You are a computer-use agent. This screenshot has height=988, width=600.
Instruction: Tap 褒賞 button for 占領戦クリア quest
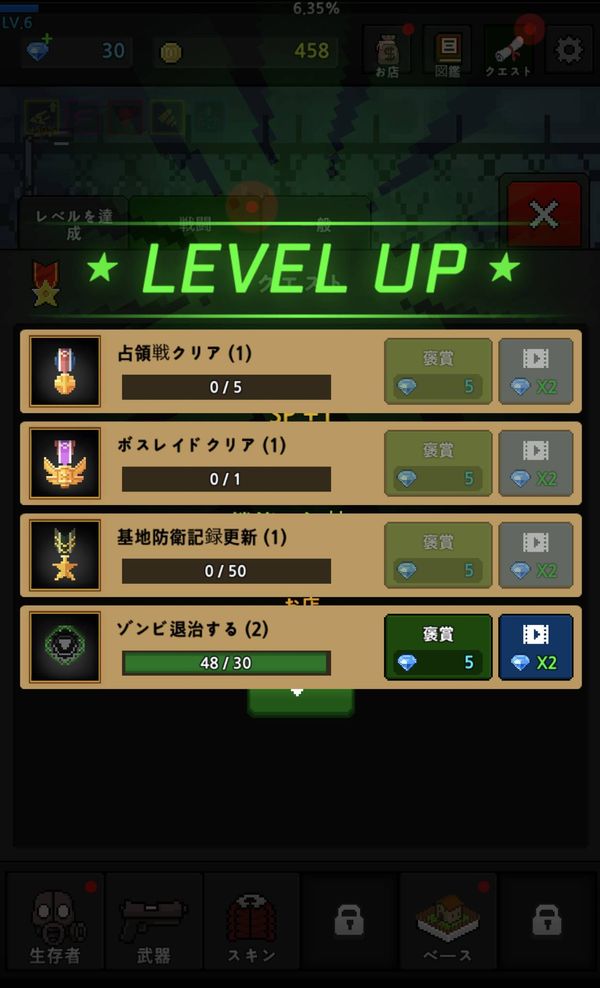(438, 371)
